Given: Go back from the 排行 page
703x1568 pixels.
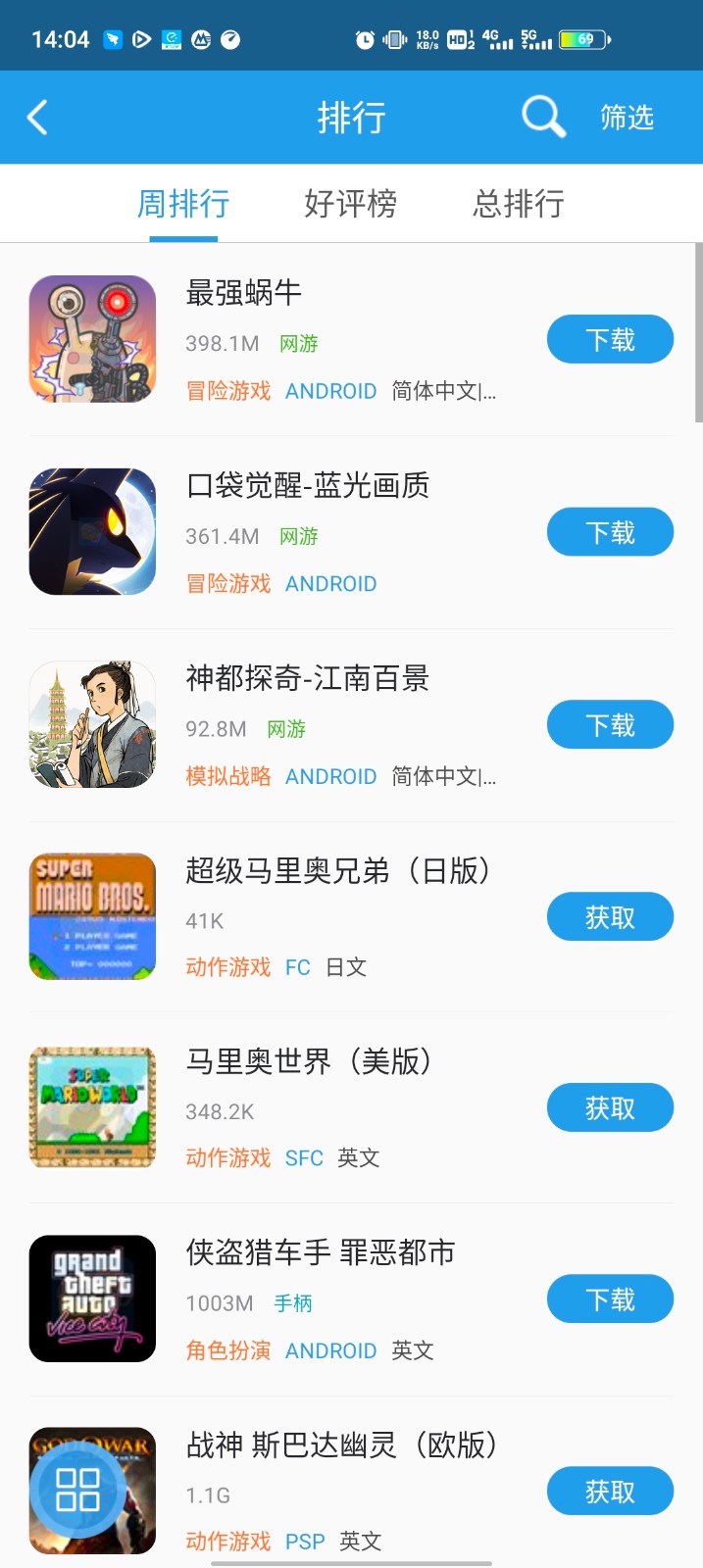Looking at the screenshot, I should coord(37,118).
